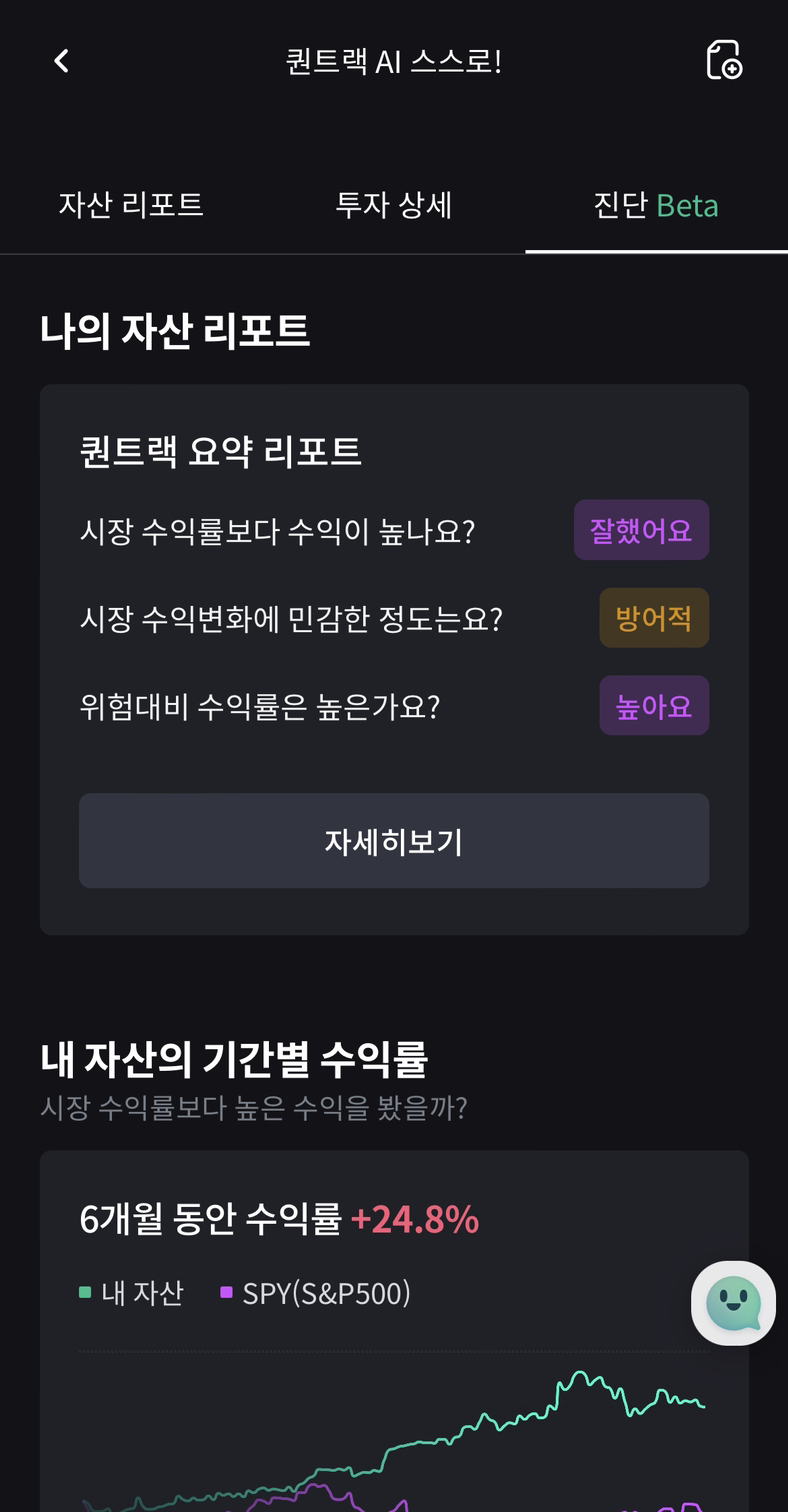
Task: Select the smiling chat-bubble ghost icon
Action: point(733,1302)
